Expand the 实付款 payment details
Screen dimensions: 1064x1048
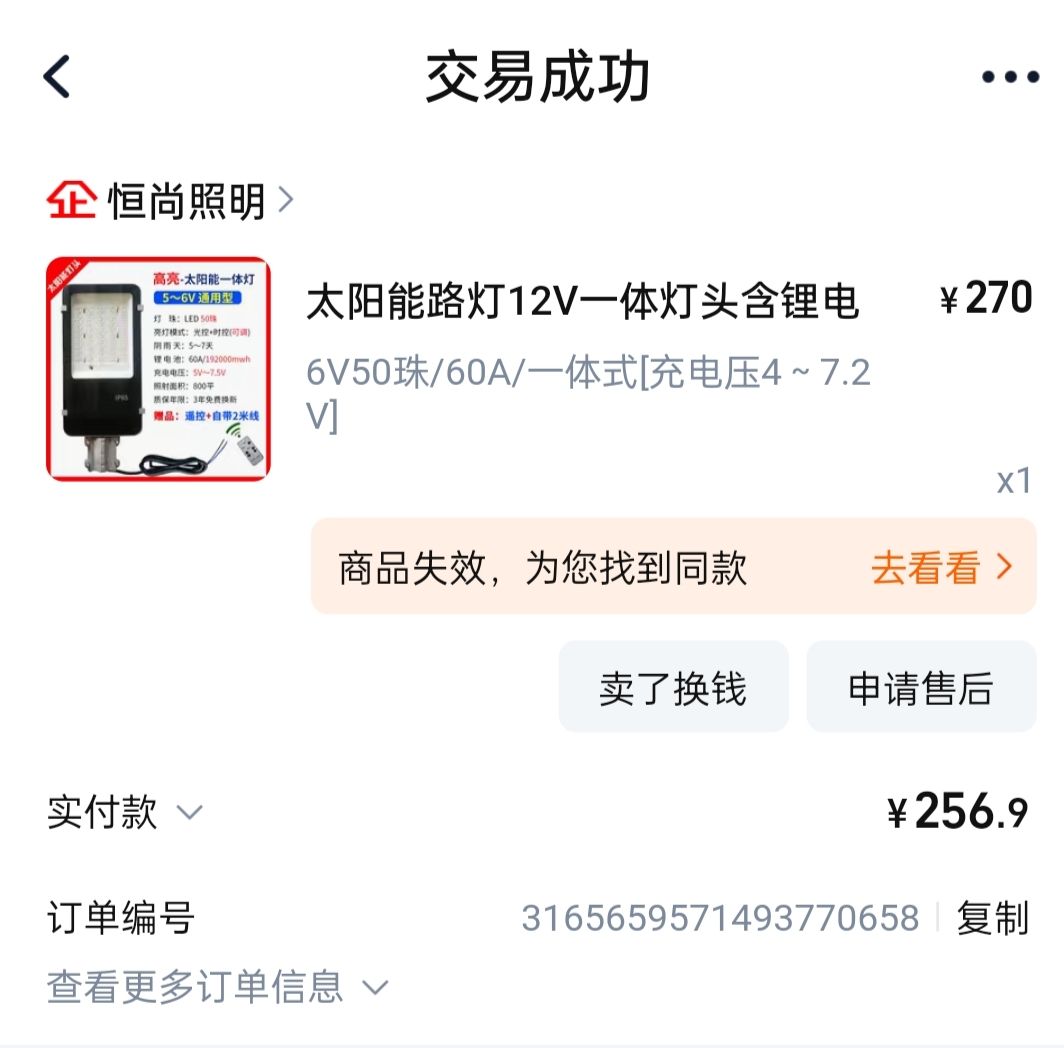coord(125,812)
